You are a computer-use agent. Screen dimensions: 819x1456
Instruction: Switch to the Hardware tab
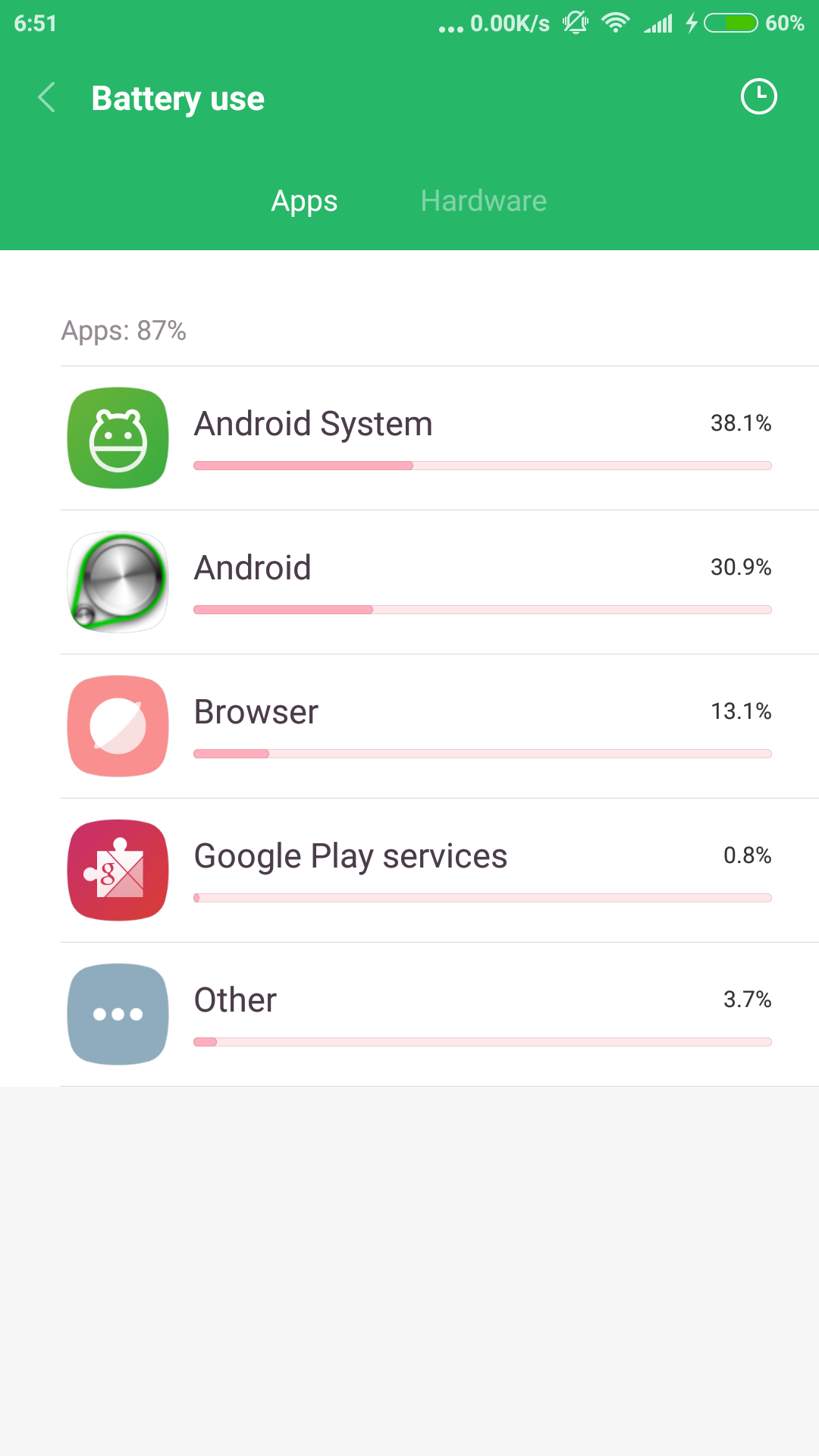(484, 201)
